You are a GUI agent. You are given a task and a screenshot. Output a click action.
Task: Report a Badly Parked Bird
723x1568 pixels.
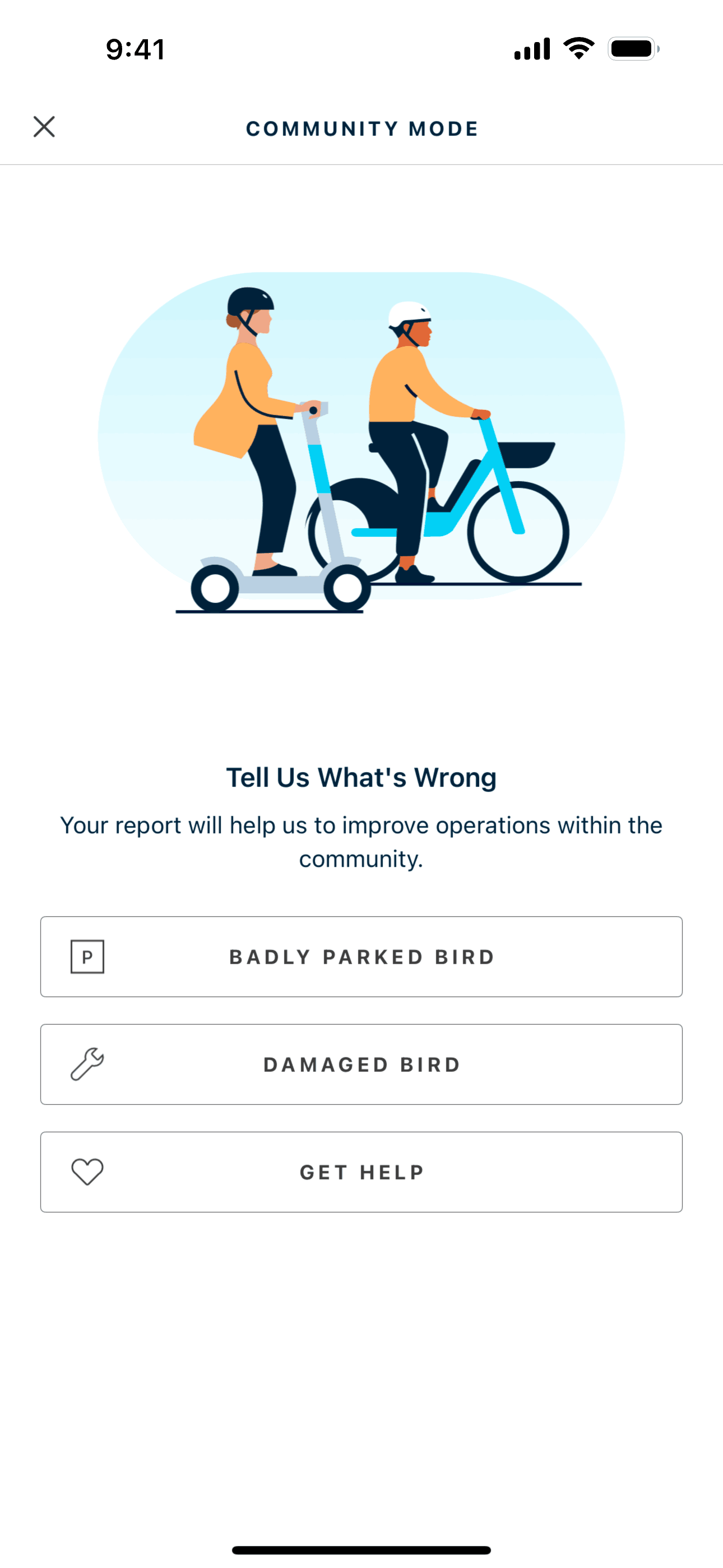(361, 956)
